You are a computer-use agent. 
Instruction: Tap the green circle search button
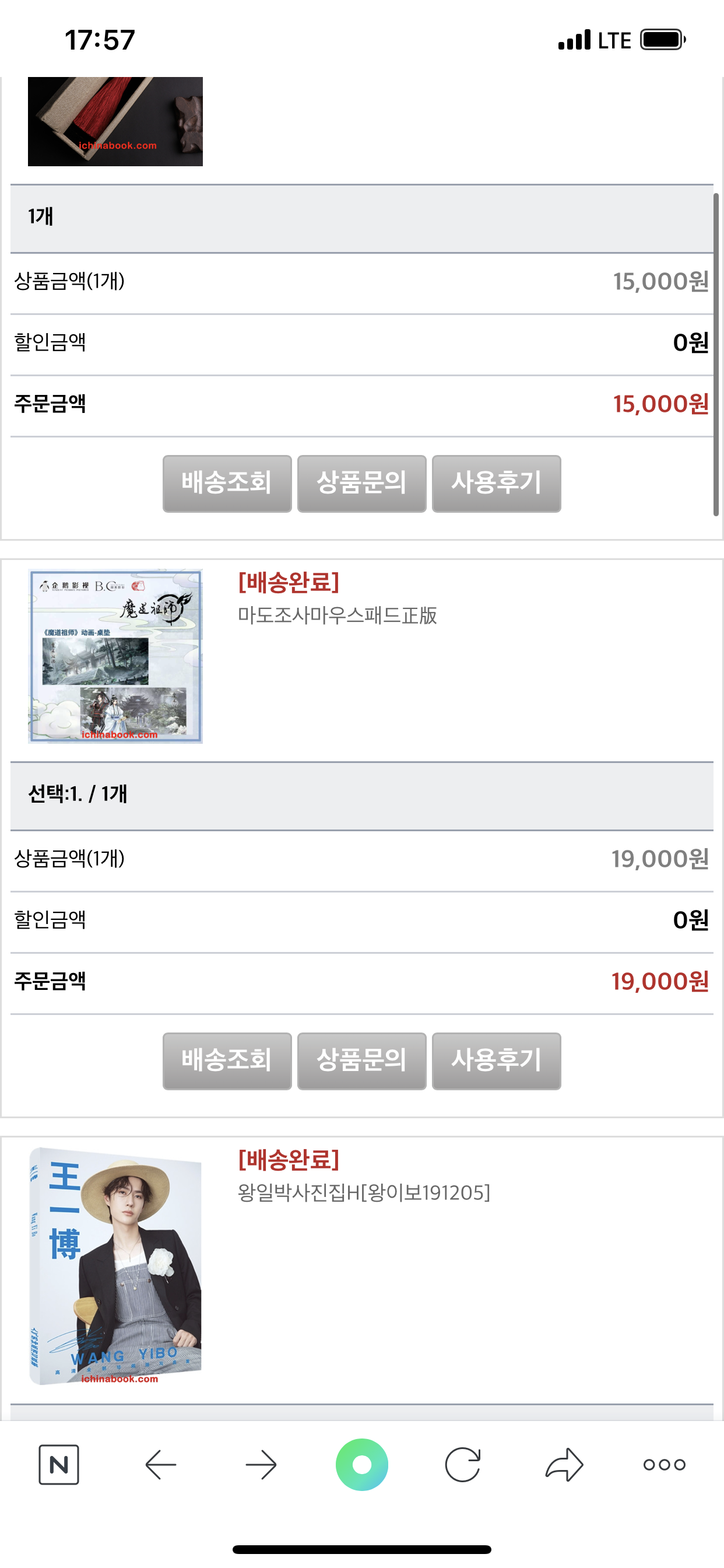tap(361, 1464)
